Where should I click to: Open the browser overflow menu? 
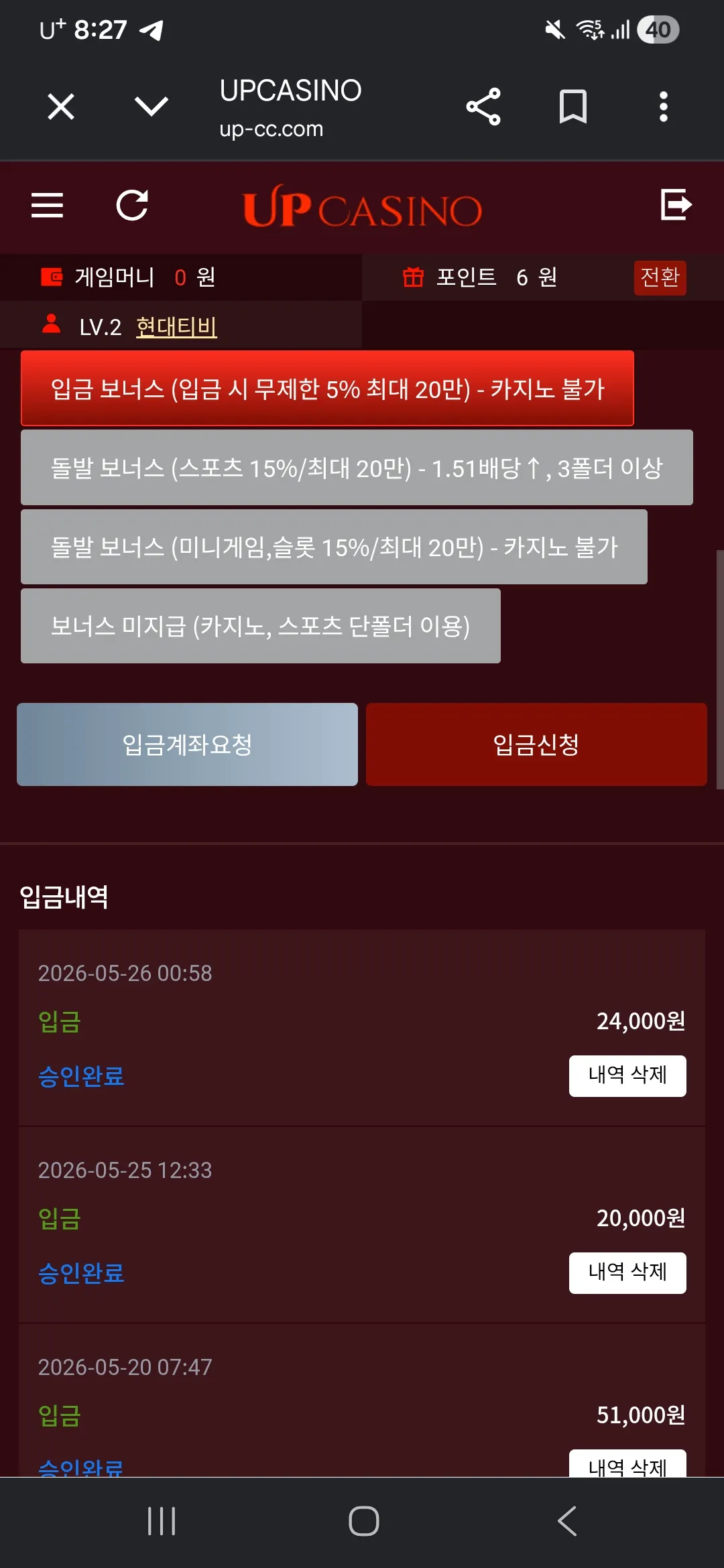[664, 107]
